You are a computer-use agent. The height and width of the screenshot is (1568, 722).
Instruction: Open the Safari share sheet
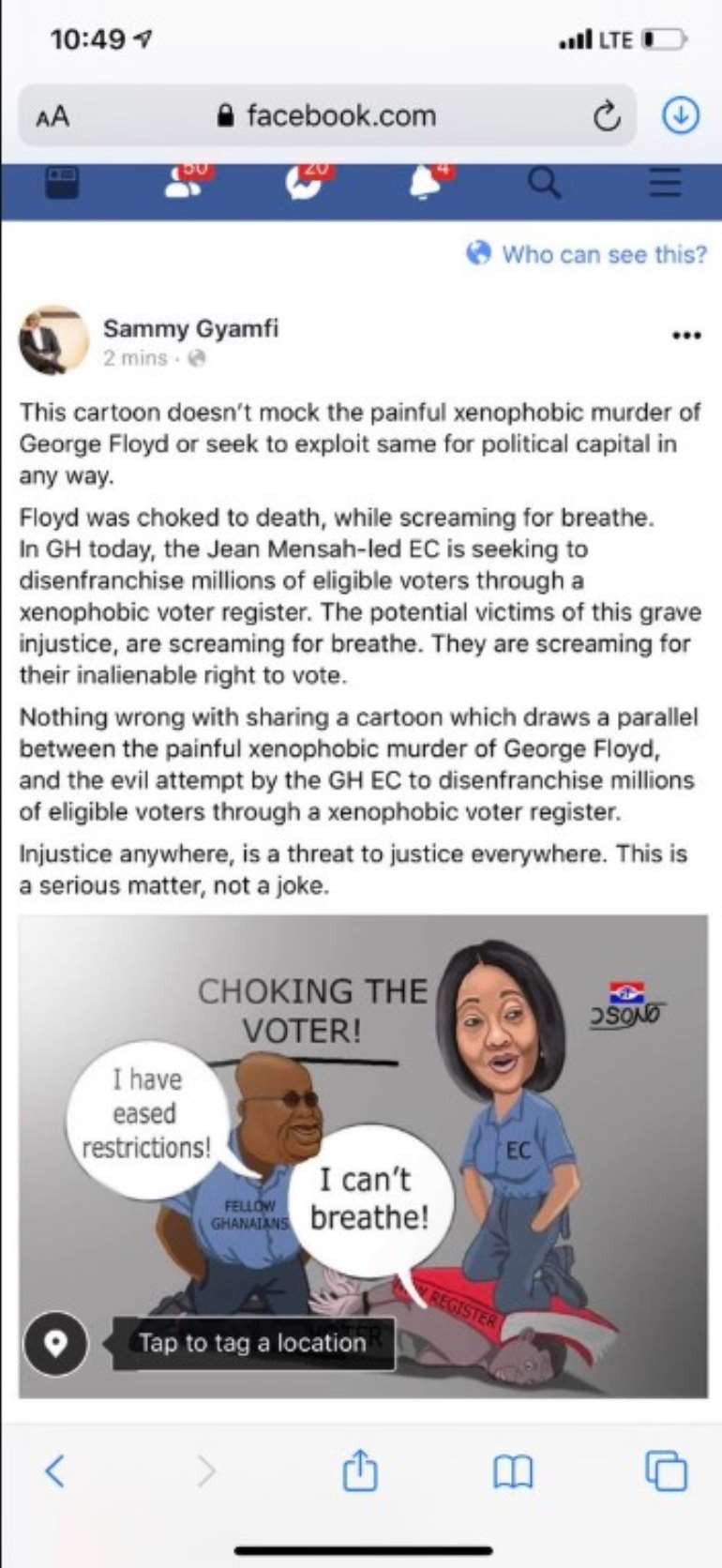point(360,1469)
